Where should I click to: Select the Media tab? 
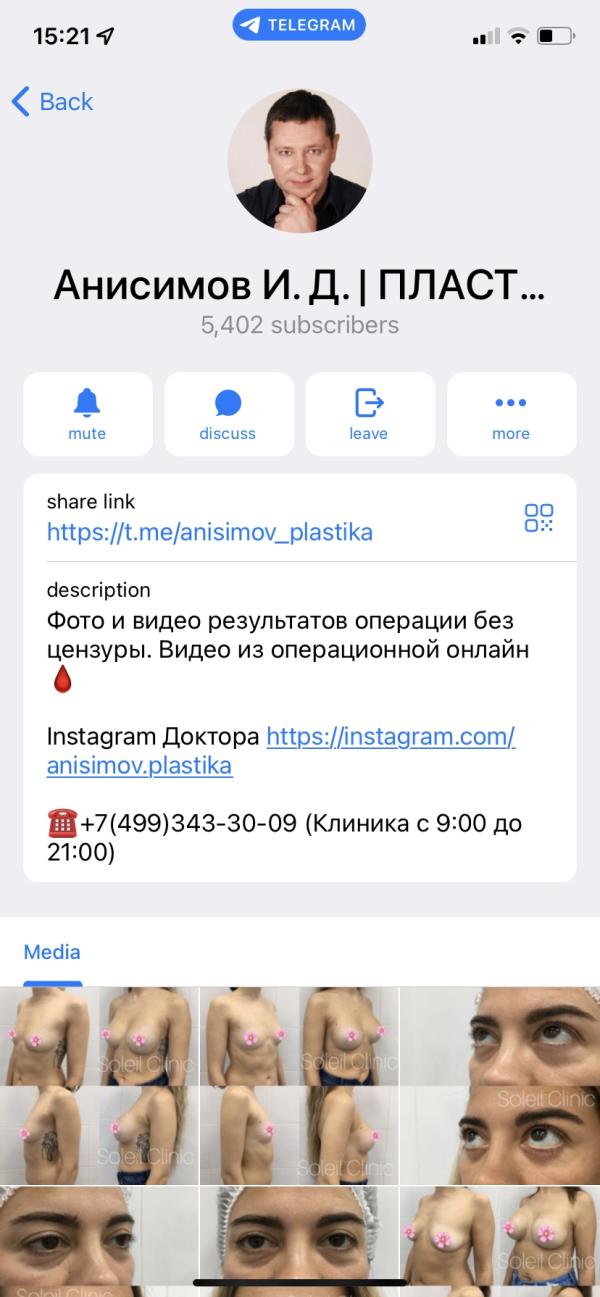pyautogui.click(x=52, y=952)
